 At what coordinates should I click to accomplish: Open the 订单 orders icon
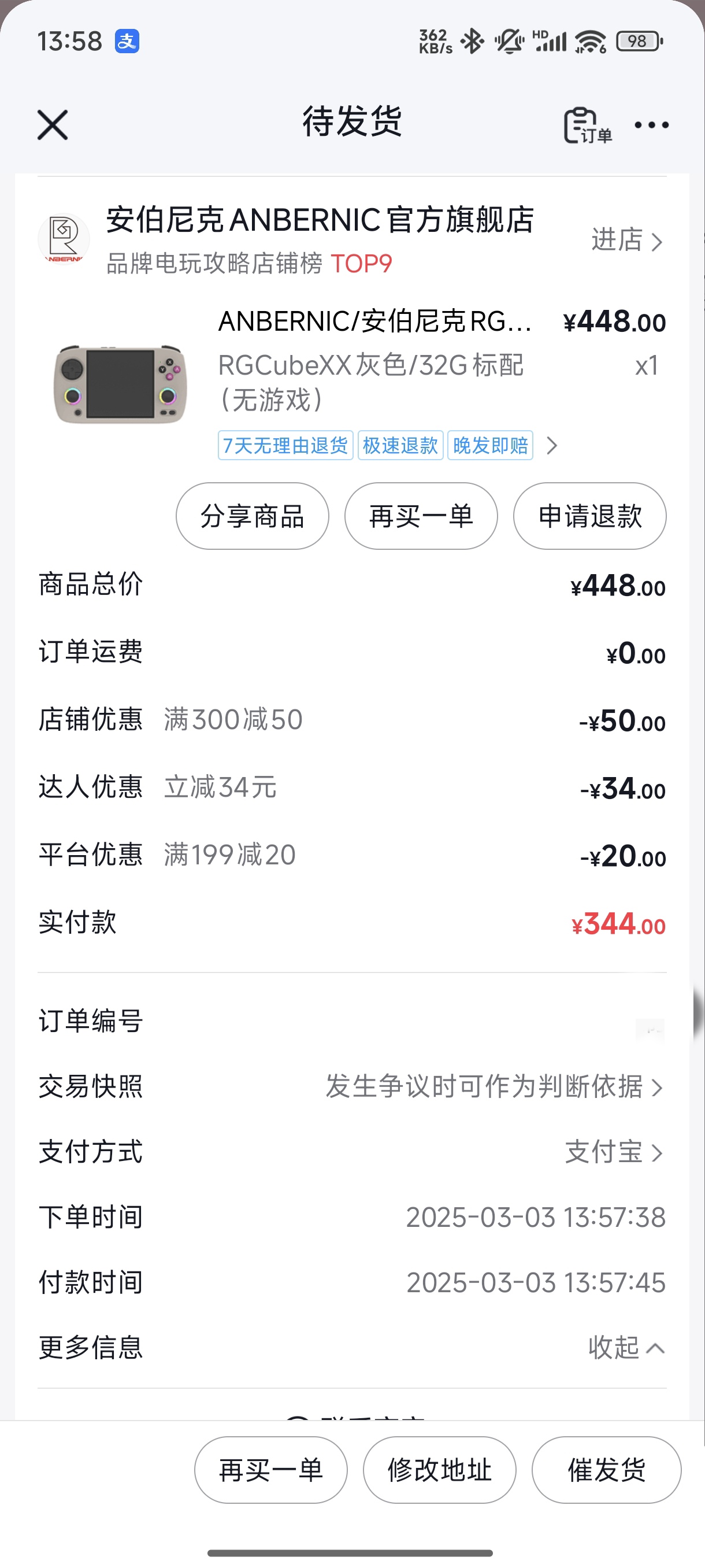tap(588, 125)
